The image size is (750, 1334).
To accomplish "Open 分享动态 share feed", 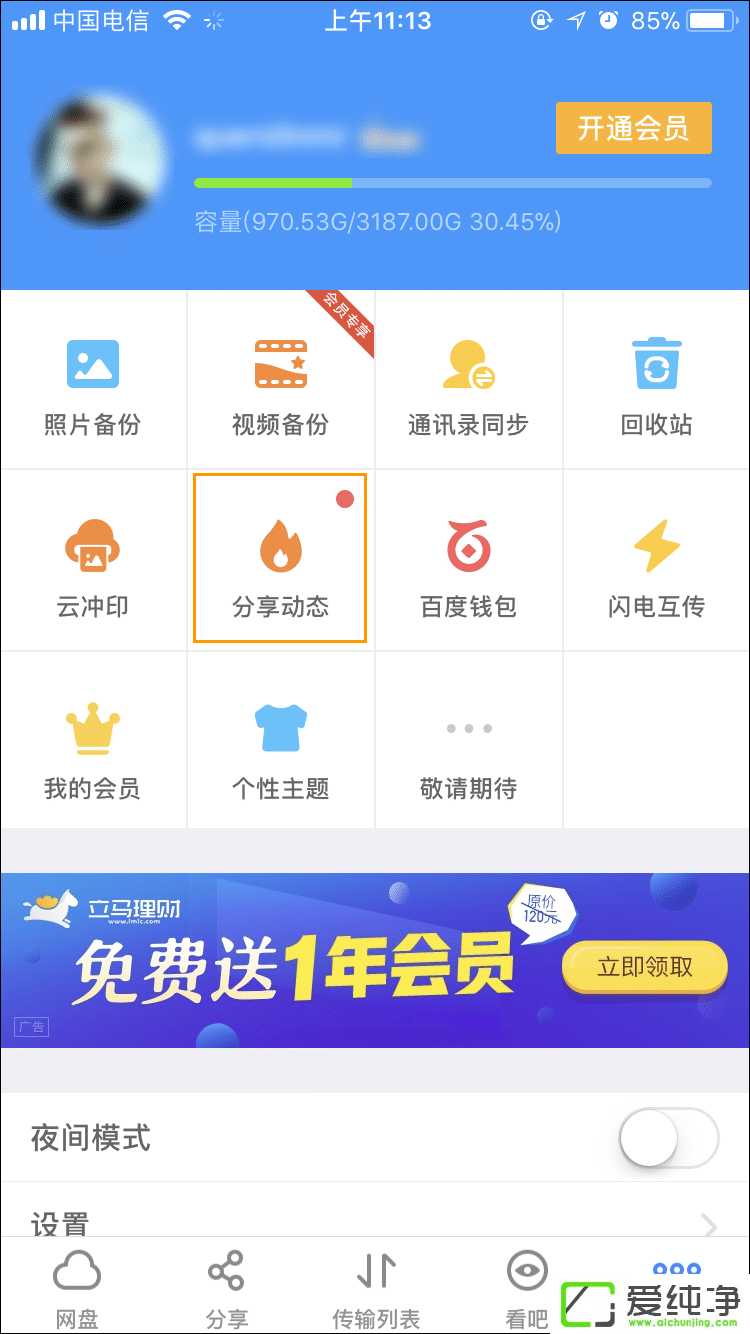I will [280, 558].
